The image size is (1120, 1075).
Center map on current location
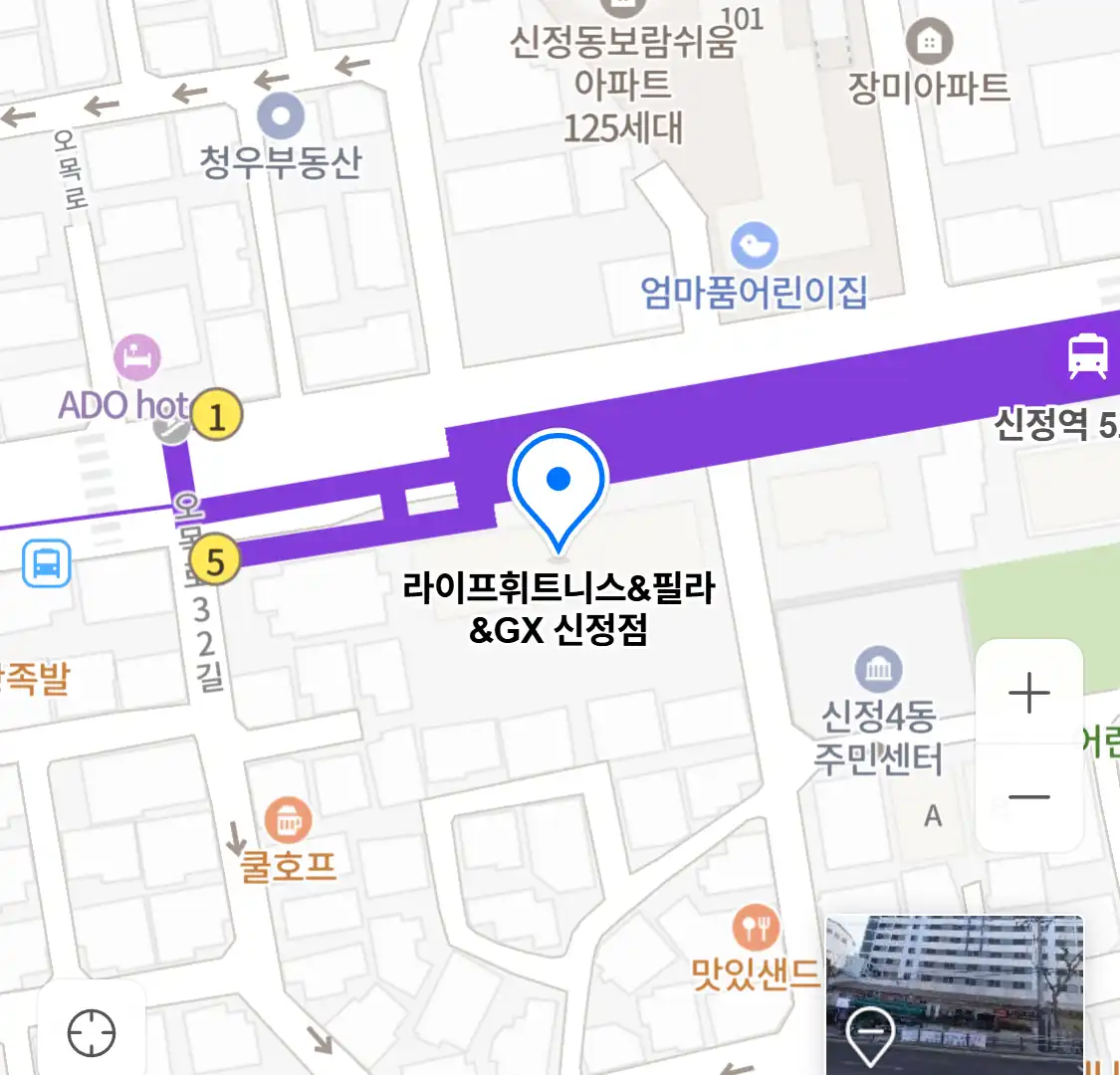click(x=92, y=1032)
